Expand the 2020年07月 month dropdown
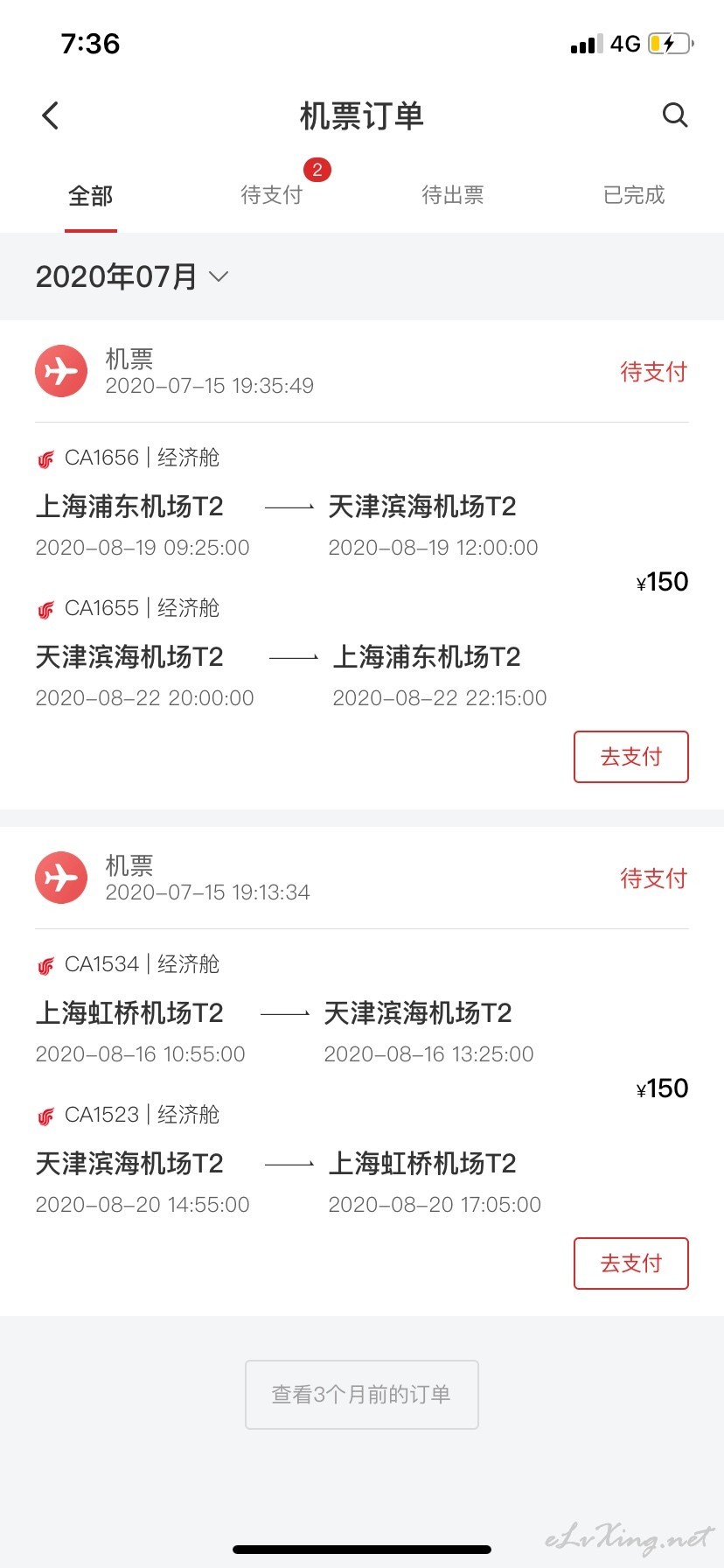 [x=132, y=276]
